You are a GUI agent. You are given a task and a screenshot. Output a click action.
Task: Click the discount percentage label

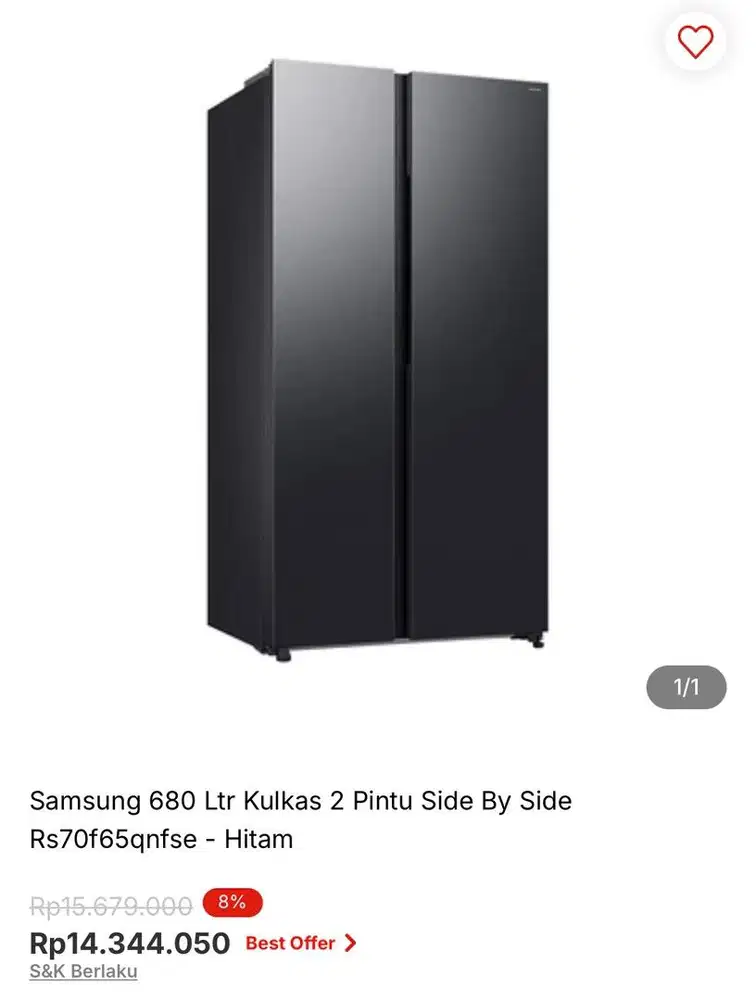coord(231,903)
